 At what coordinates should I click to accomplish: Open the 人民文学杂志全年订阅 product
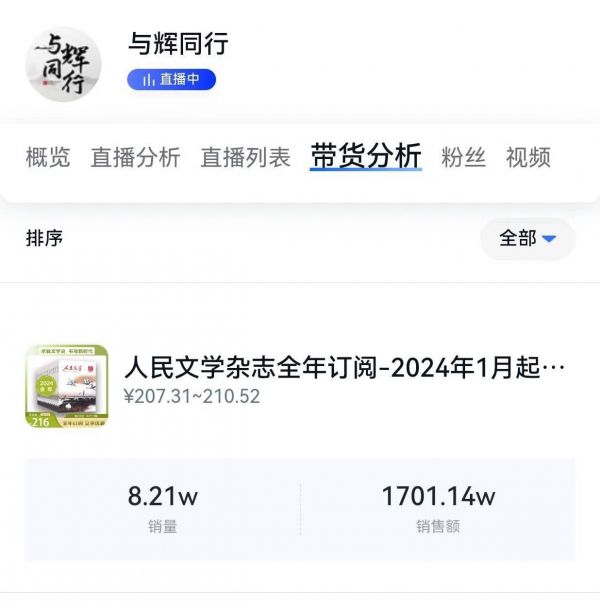coord(344,370)
